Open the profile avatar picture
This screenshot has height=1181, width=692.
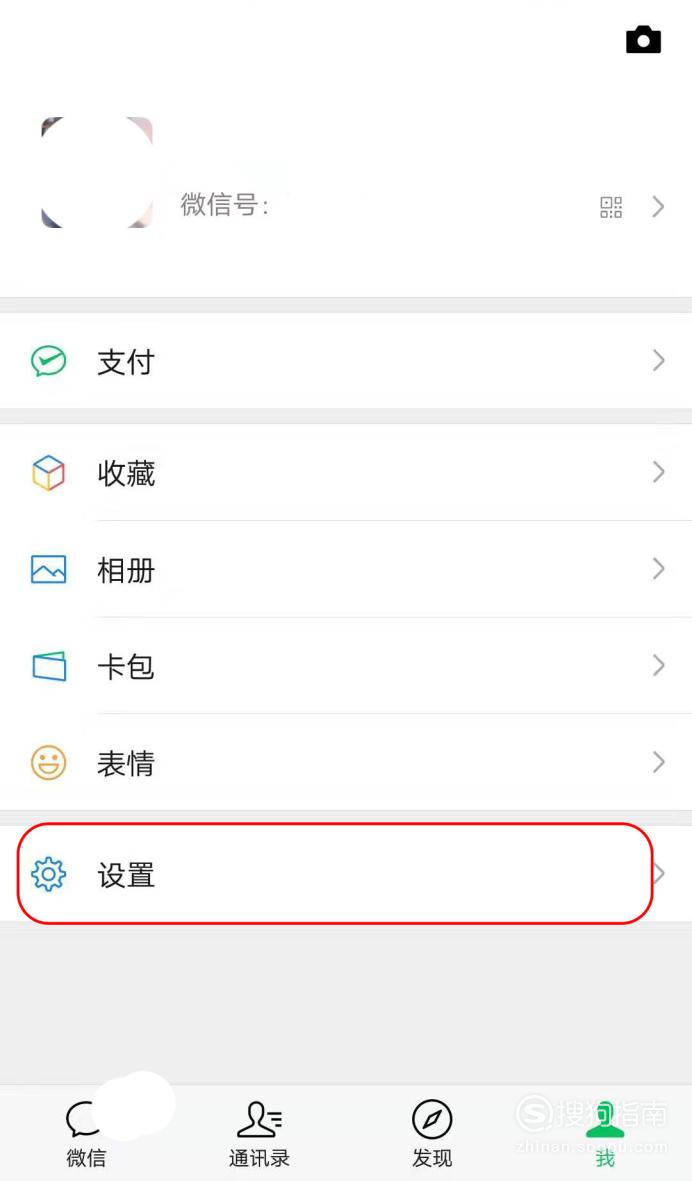[x=97, y=172]
